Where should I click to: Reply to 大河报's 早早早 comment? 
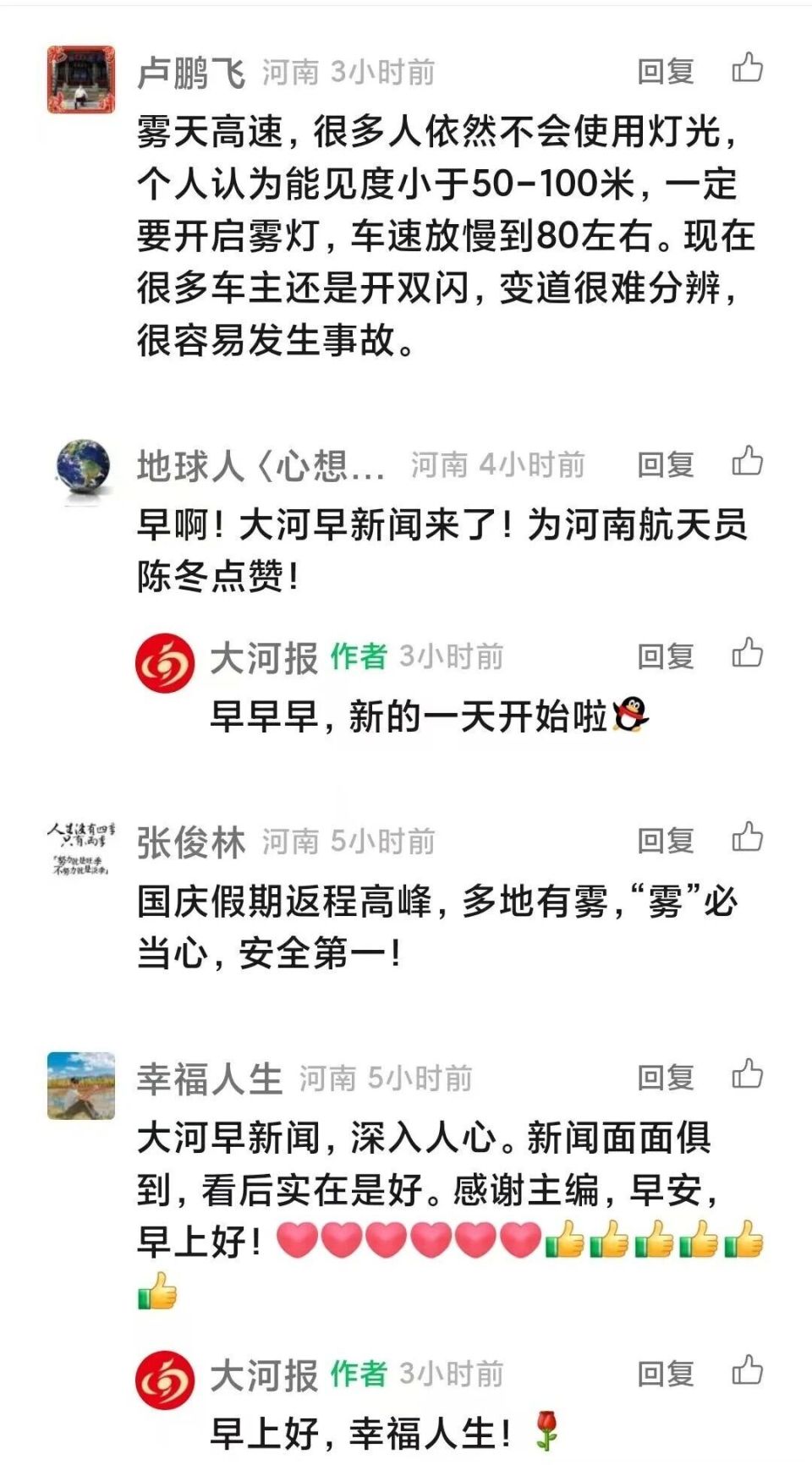pos(666,656)
